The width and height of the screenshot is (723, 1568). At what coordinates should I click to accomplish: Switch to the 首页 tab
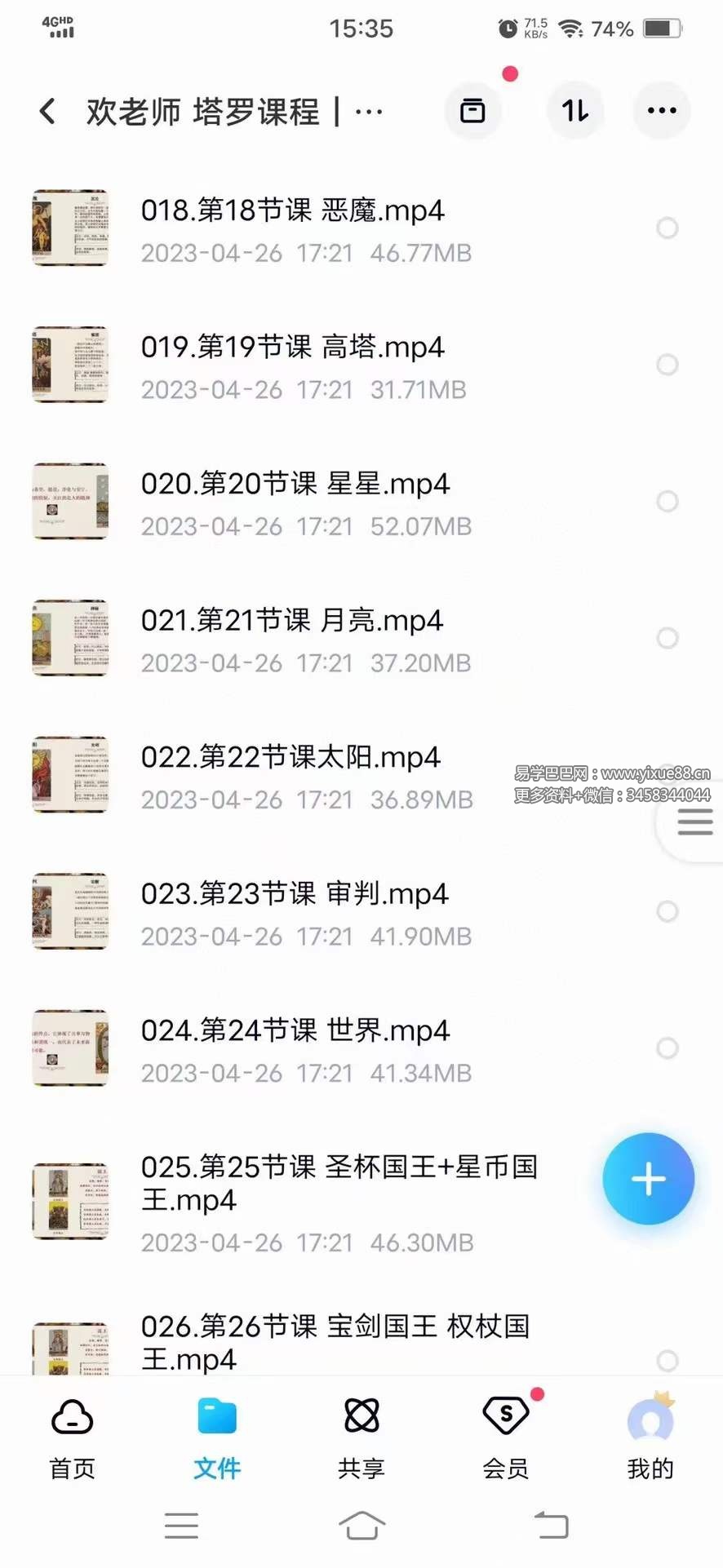click(x=72, y=1436)
